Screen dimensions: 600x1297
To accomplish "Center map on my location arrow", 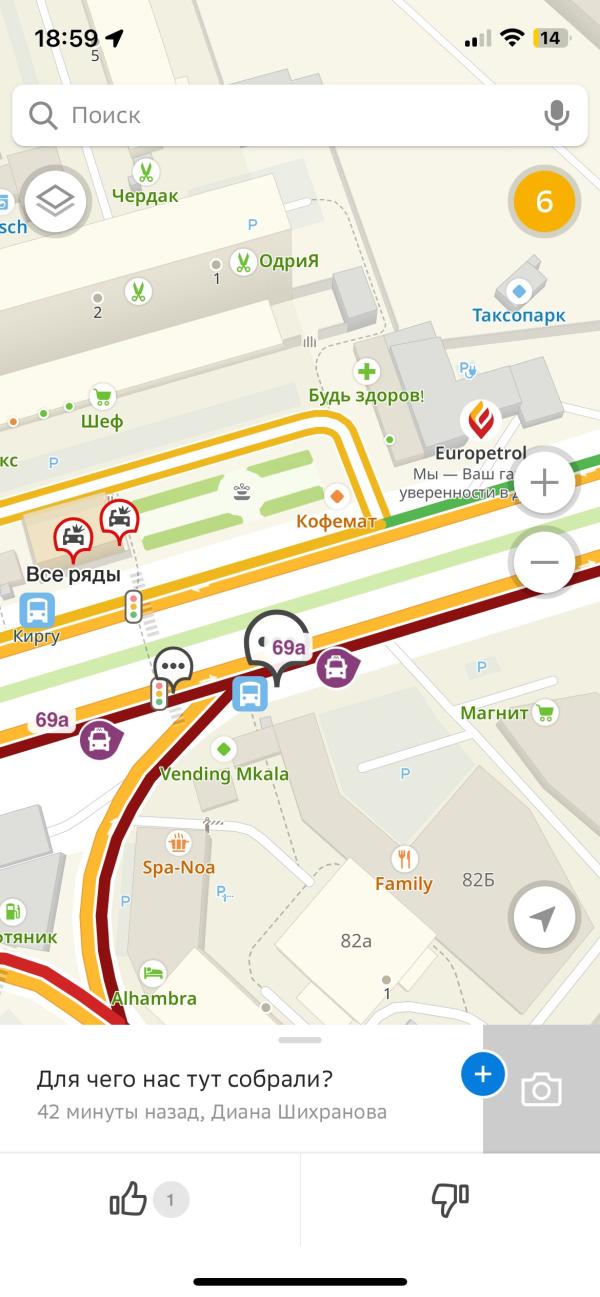I will pyautogui.click(x=543, y=918).
